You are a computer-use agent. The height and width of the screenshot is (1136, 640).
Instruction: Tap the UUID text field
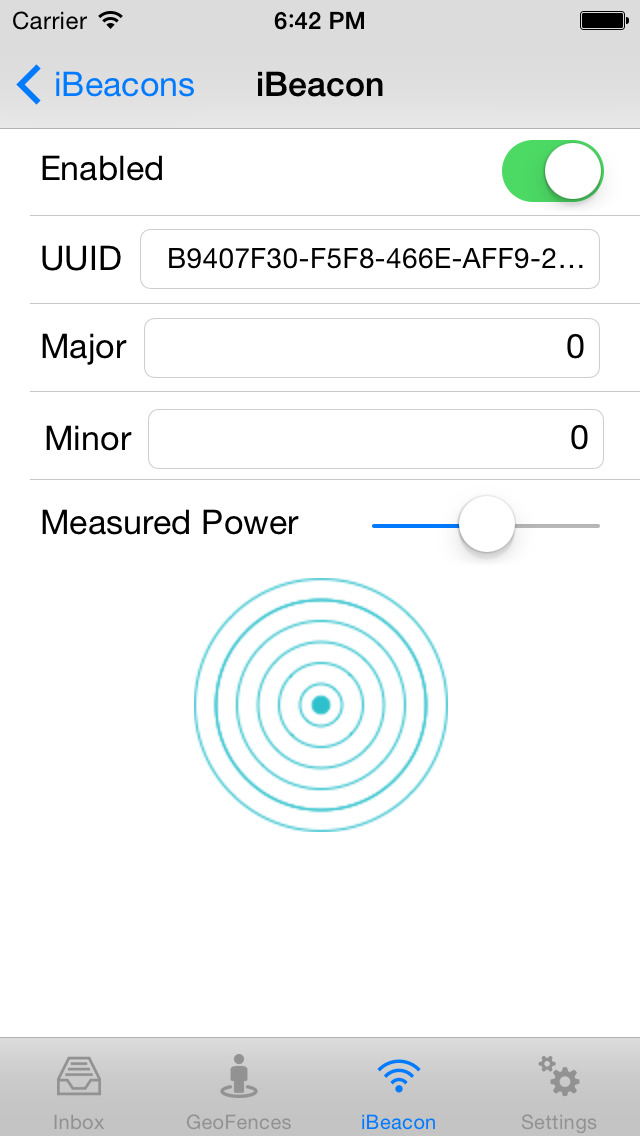(x=370, y=259)
